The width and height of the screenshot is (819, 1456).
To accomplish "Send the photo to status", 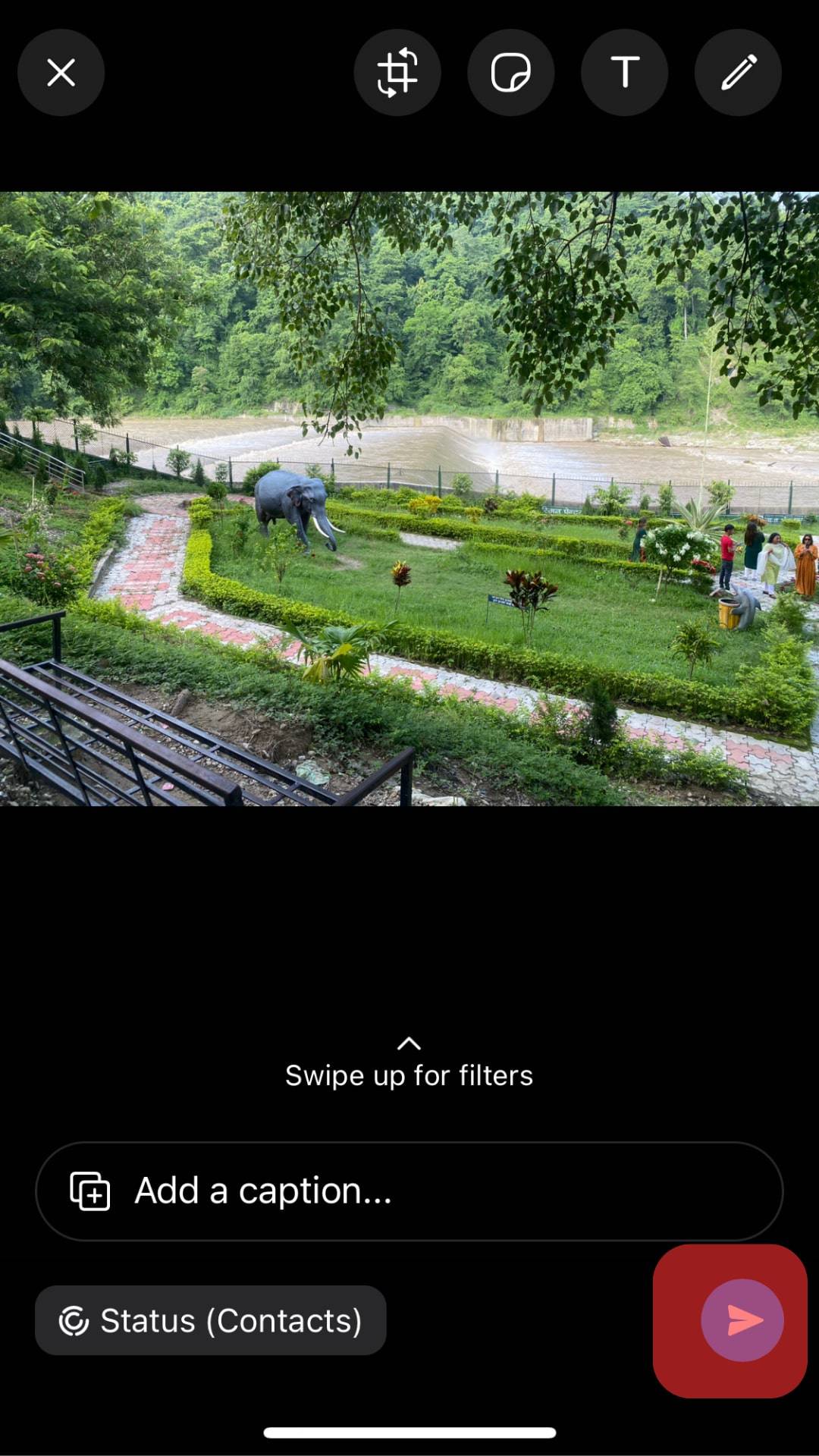I will coord(742,1320).
